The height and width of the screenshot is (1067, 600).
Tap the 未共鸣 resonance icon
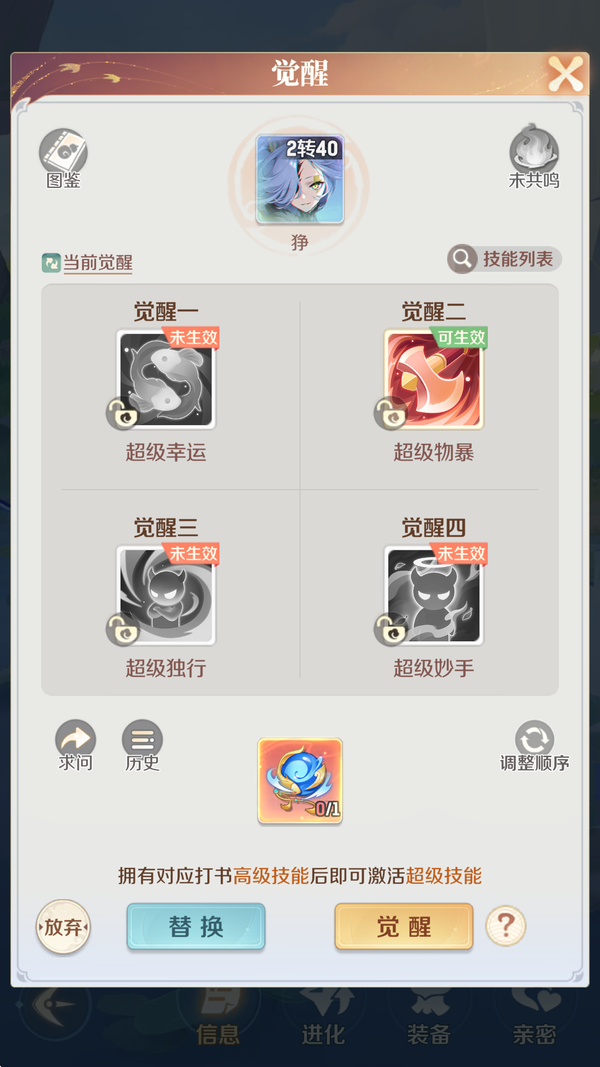click(534, 153)
